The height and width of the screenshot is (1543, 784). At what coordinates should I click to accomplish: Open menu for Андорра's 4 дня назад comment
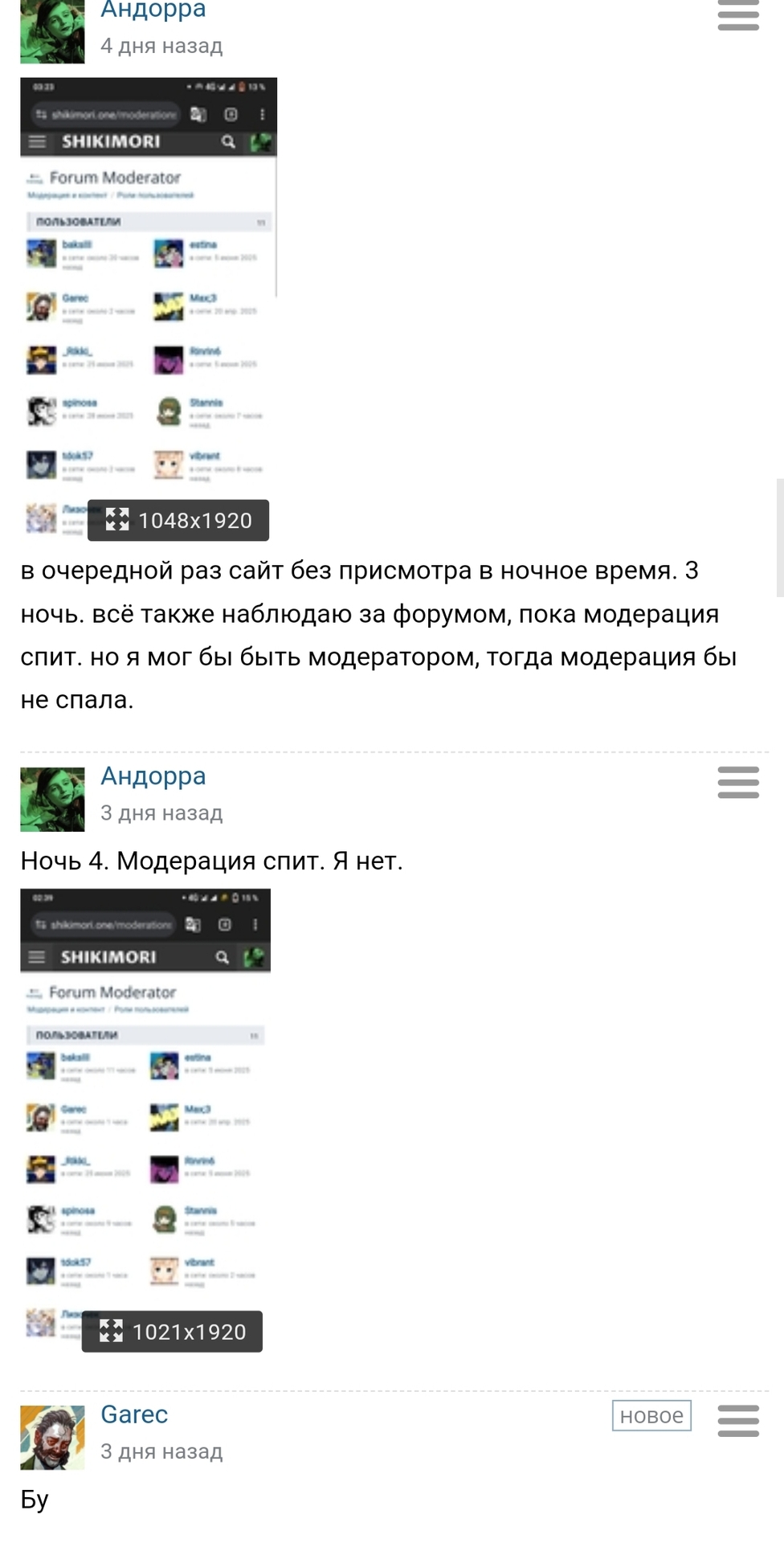pos(737,16)
